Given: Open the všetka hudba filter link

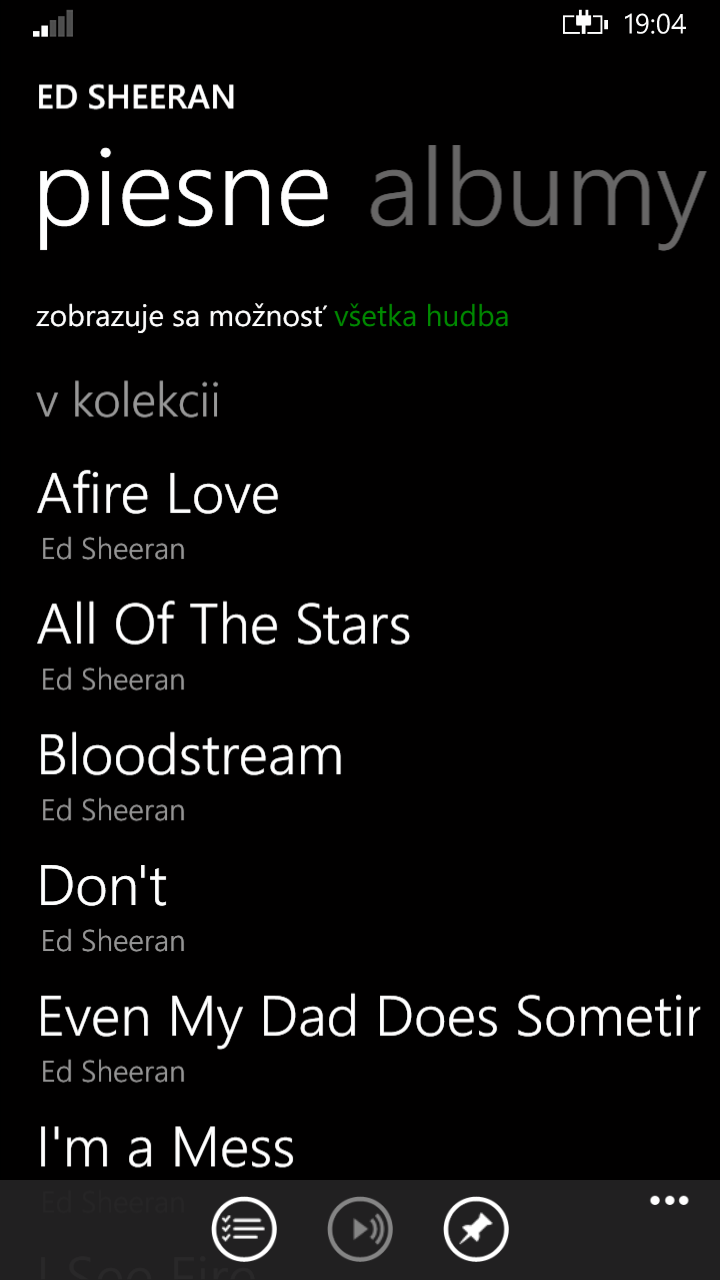Looking at the screenshot, I should click(x=422, y=317).
